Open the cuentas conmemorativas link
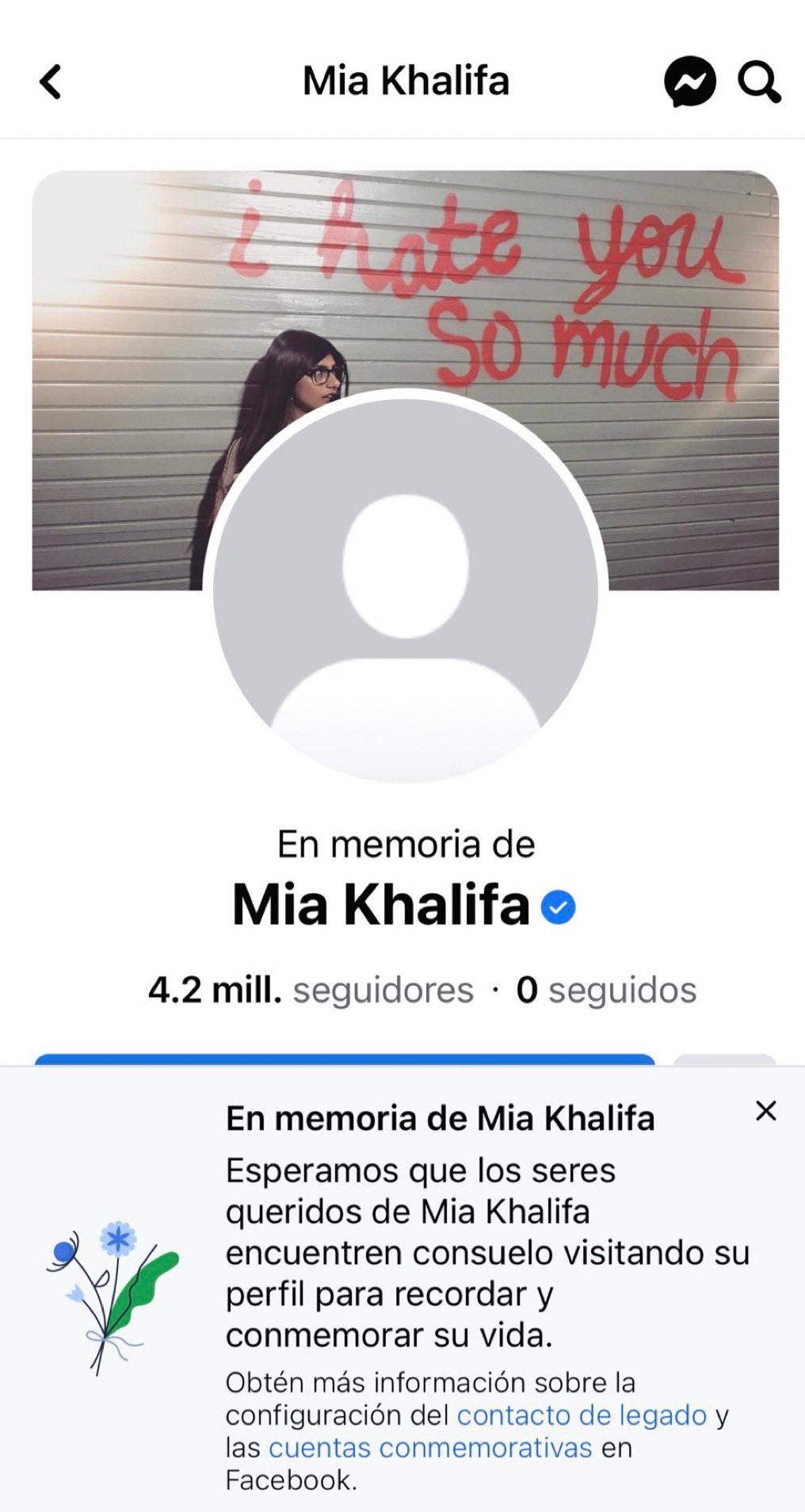The image size is (805, 1512). coord(430,1448)
